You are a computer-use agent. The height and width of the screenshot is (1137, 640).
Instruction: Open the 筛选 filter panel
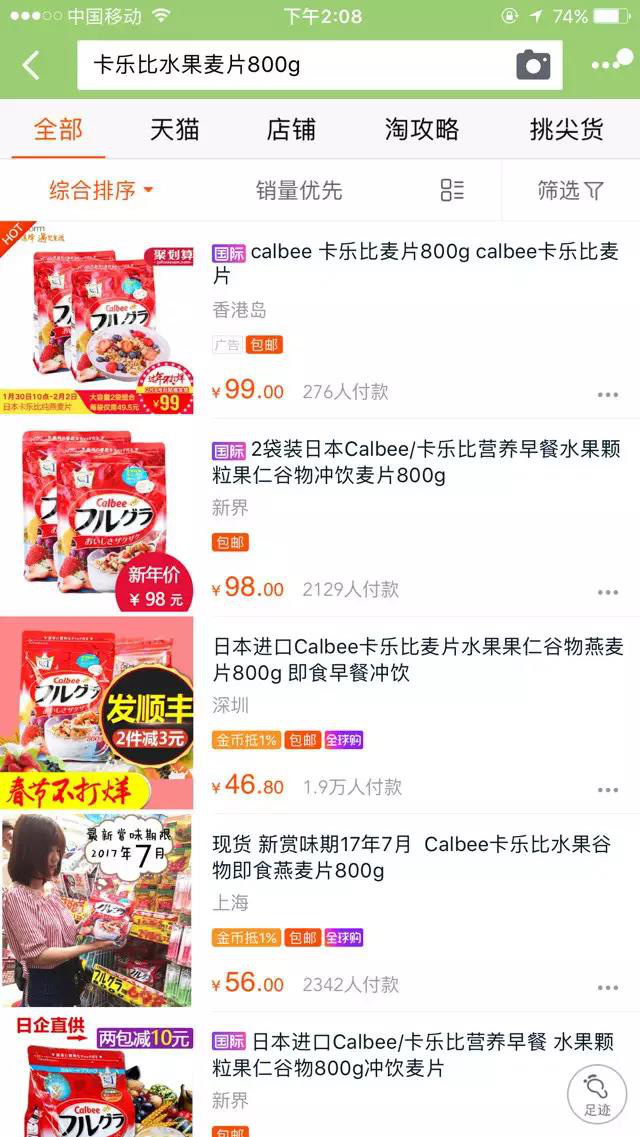[x=570, y=190]
